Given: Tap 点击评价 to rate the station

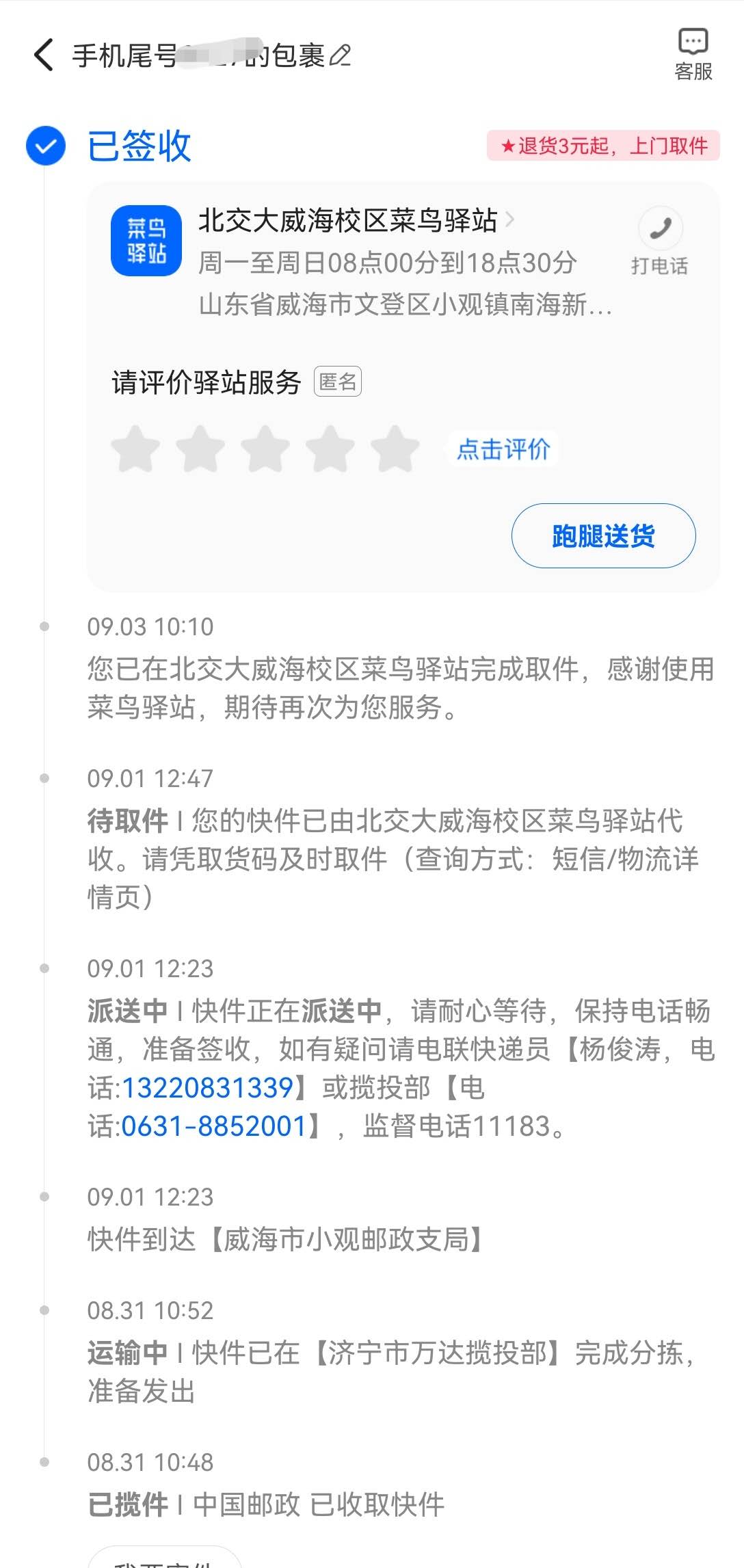Looking at the screenshot, I should click(x=503, y=449).
